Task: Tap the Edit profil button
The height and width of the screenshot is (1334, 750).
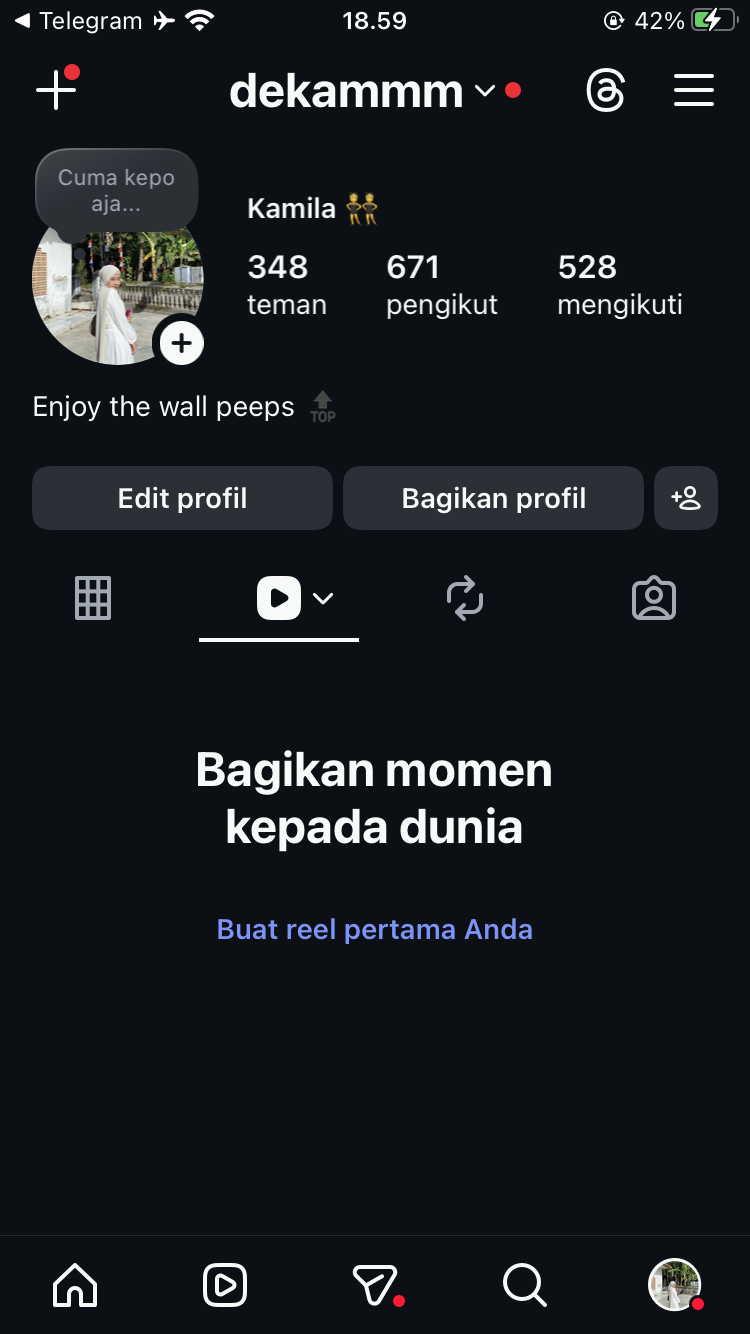Action: click(182, 498)
